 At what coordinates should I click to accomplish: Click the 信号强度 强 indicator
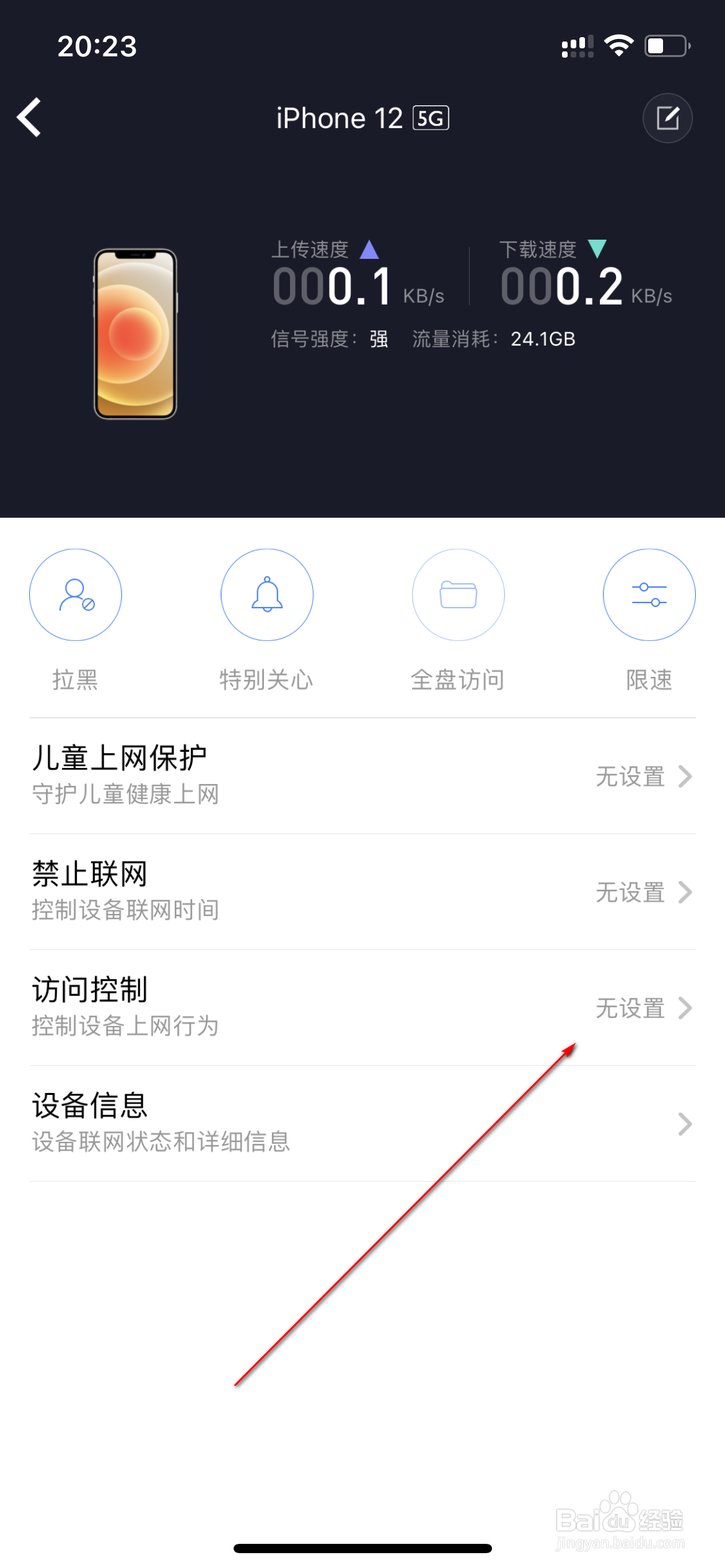(331, 339)
